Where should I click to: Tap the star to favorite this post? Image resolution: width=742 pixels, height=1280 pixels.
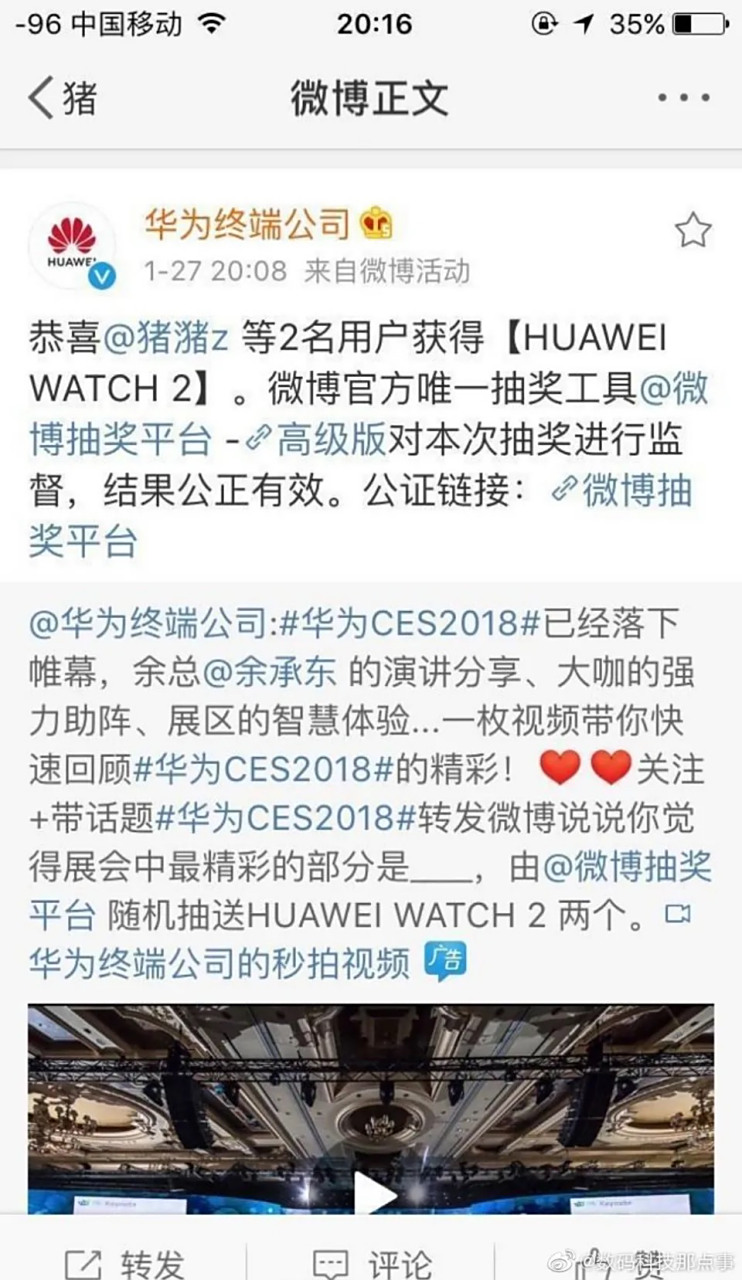691,228
